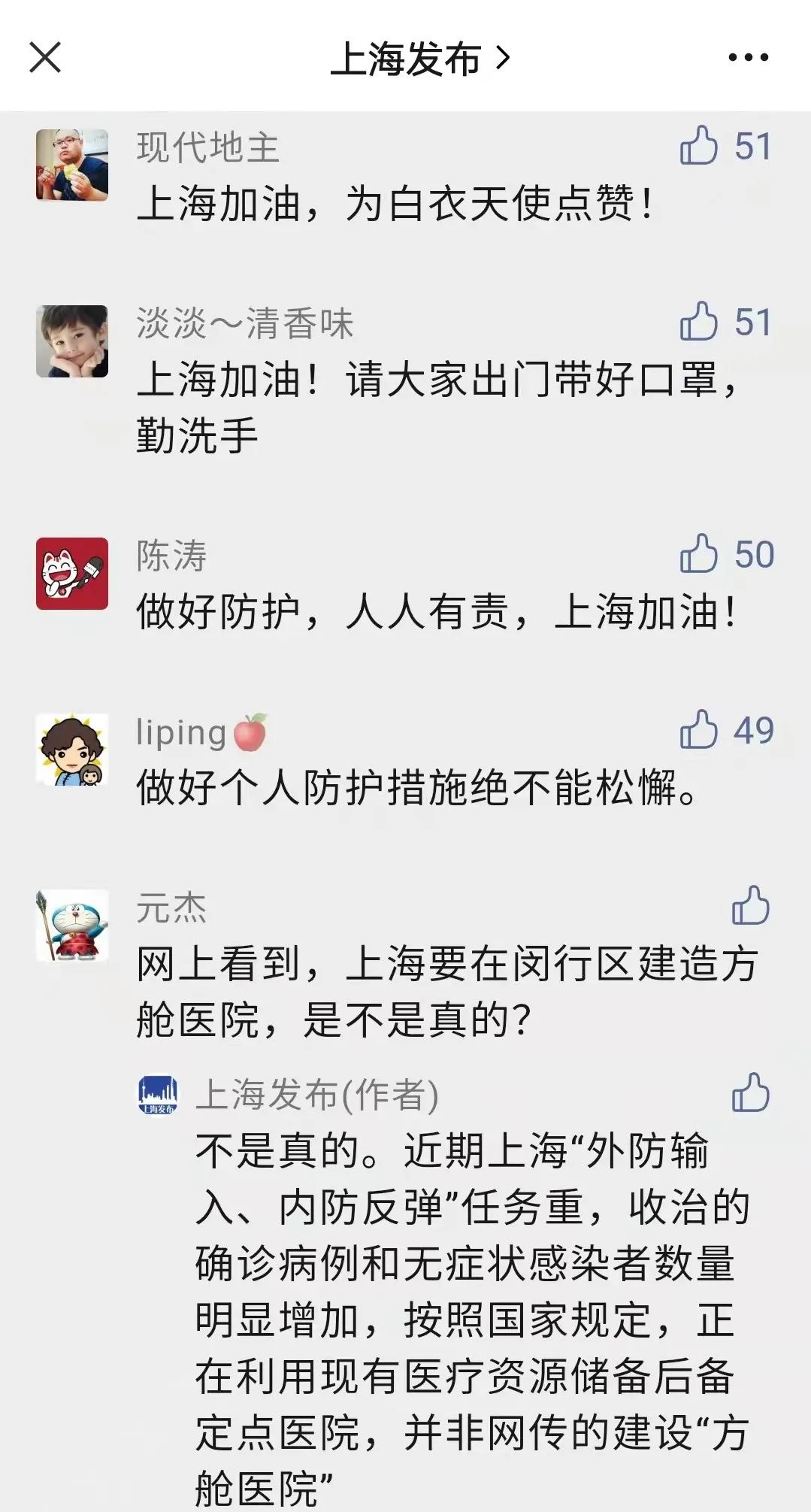Open the 上海发布 account page
This screenshot has height=1512, width=811.
click(419, 59)
